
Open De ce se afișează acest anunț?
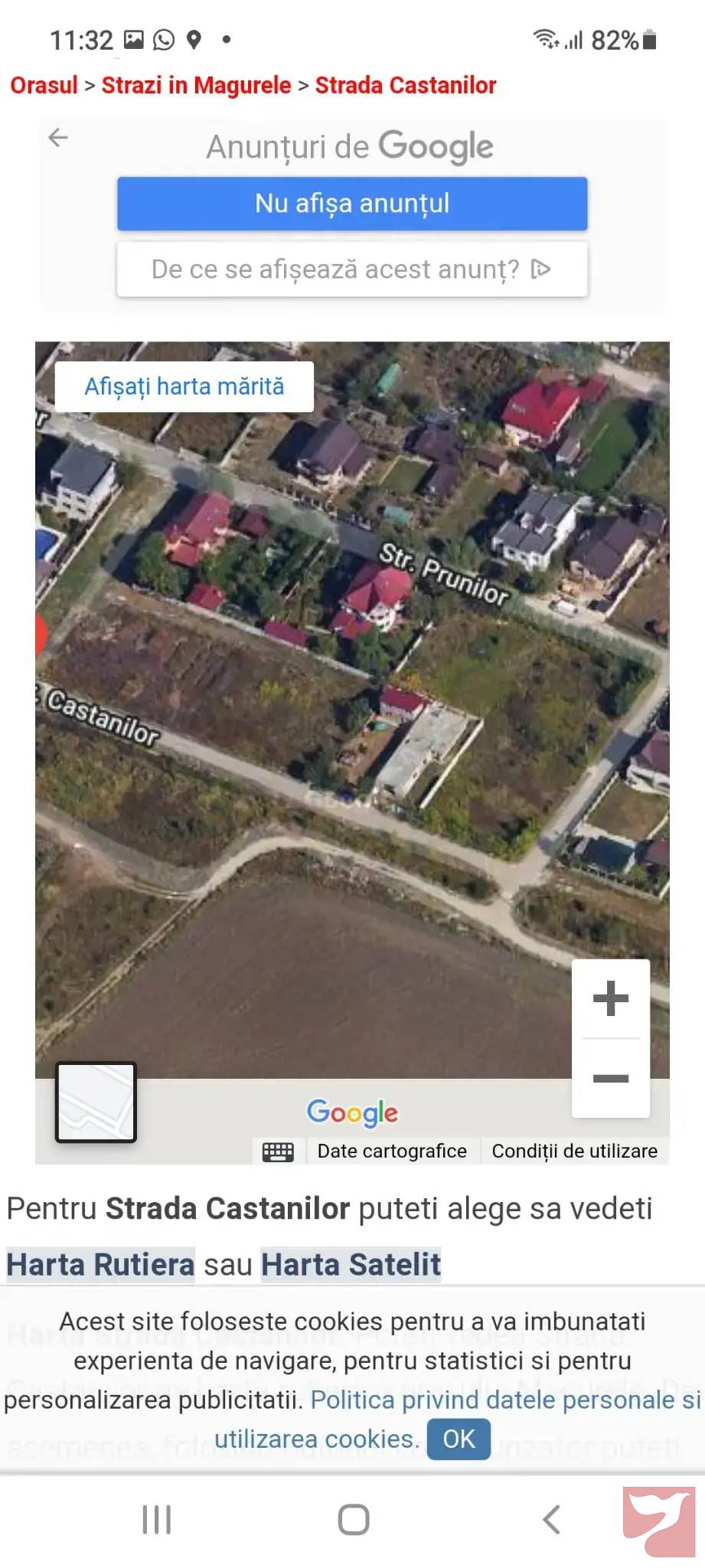click(352, 269)
